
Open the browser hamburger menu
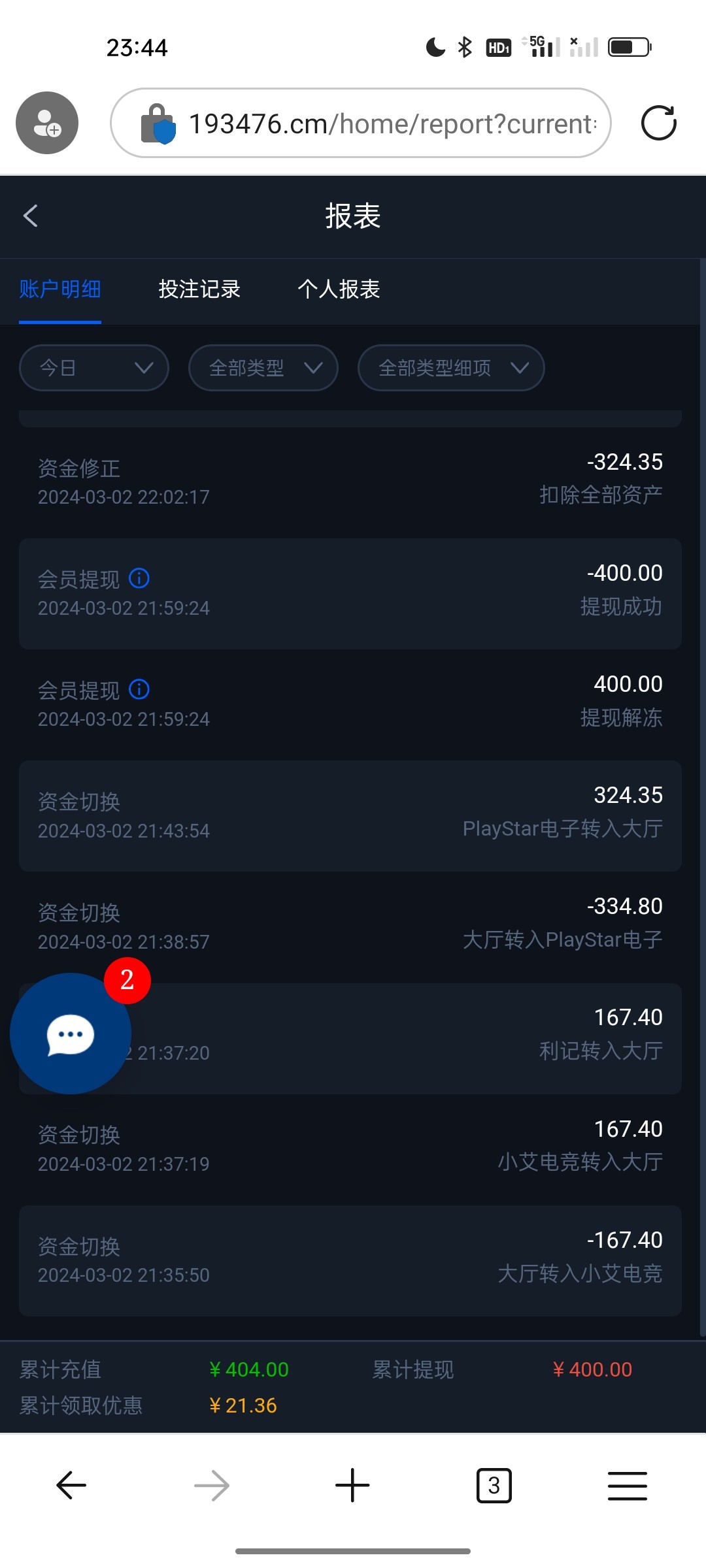(x=627, y=1486)
